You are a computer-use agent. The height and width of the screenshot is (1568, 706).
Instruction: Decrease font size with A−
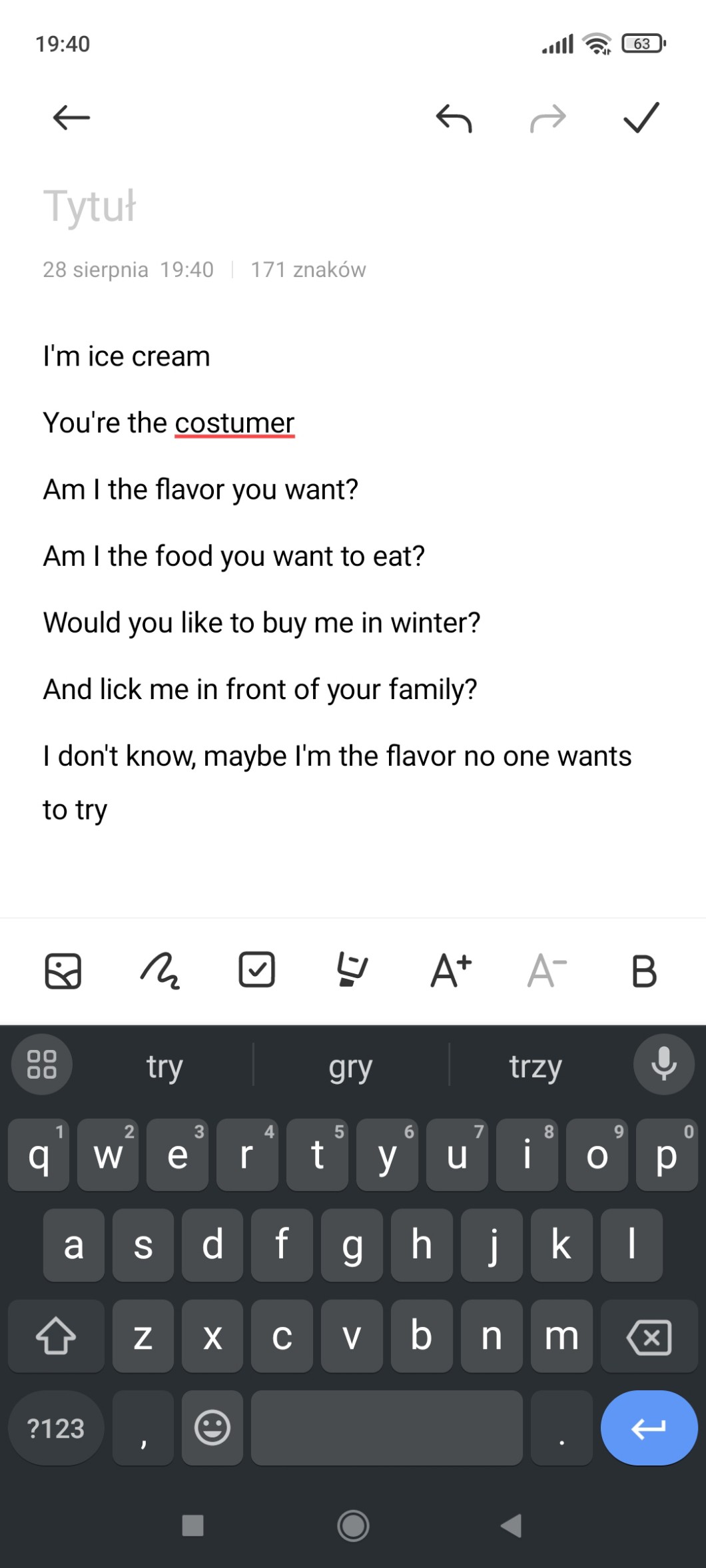point(547,971)
